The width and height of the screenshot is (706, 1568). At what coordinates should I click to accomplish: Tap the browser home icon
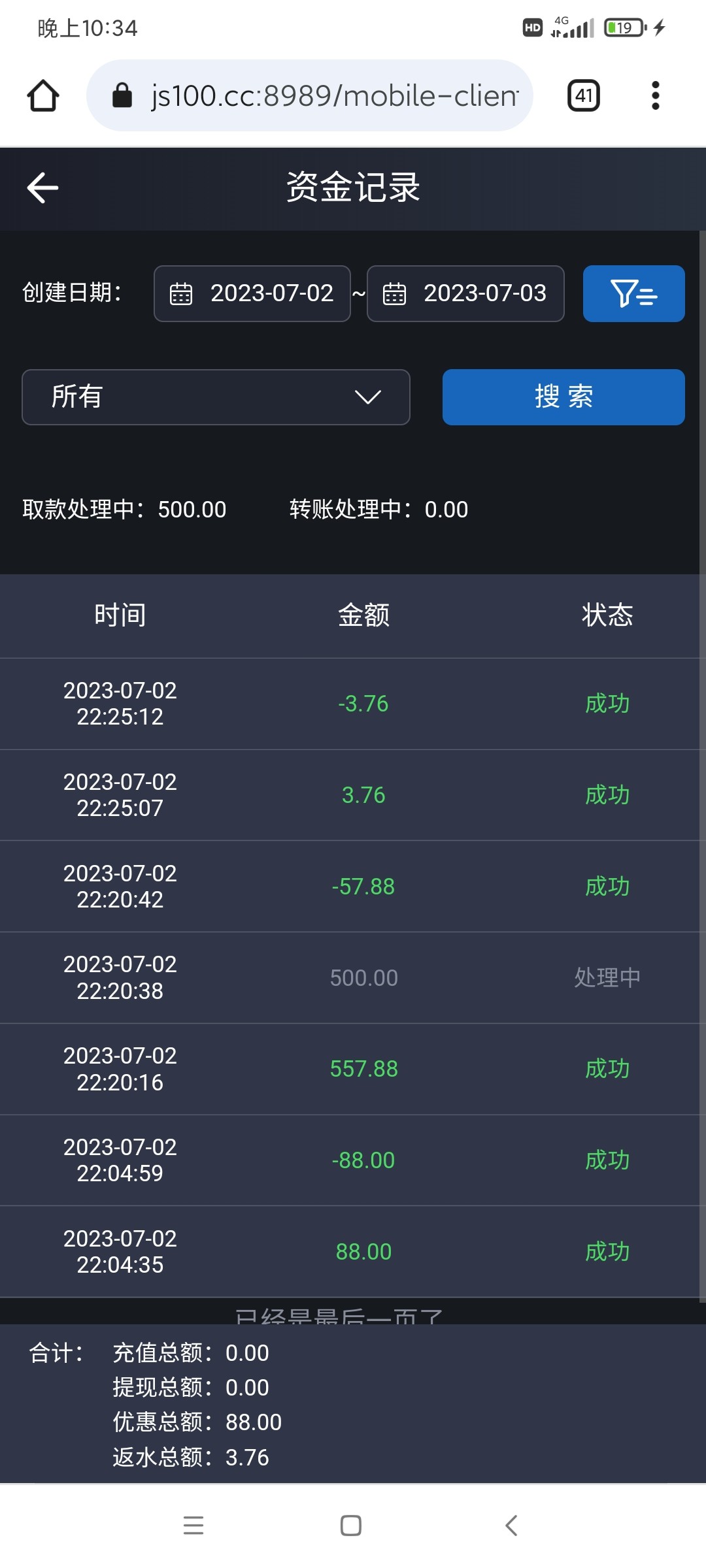click(42, 95)
